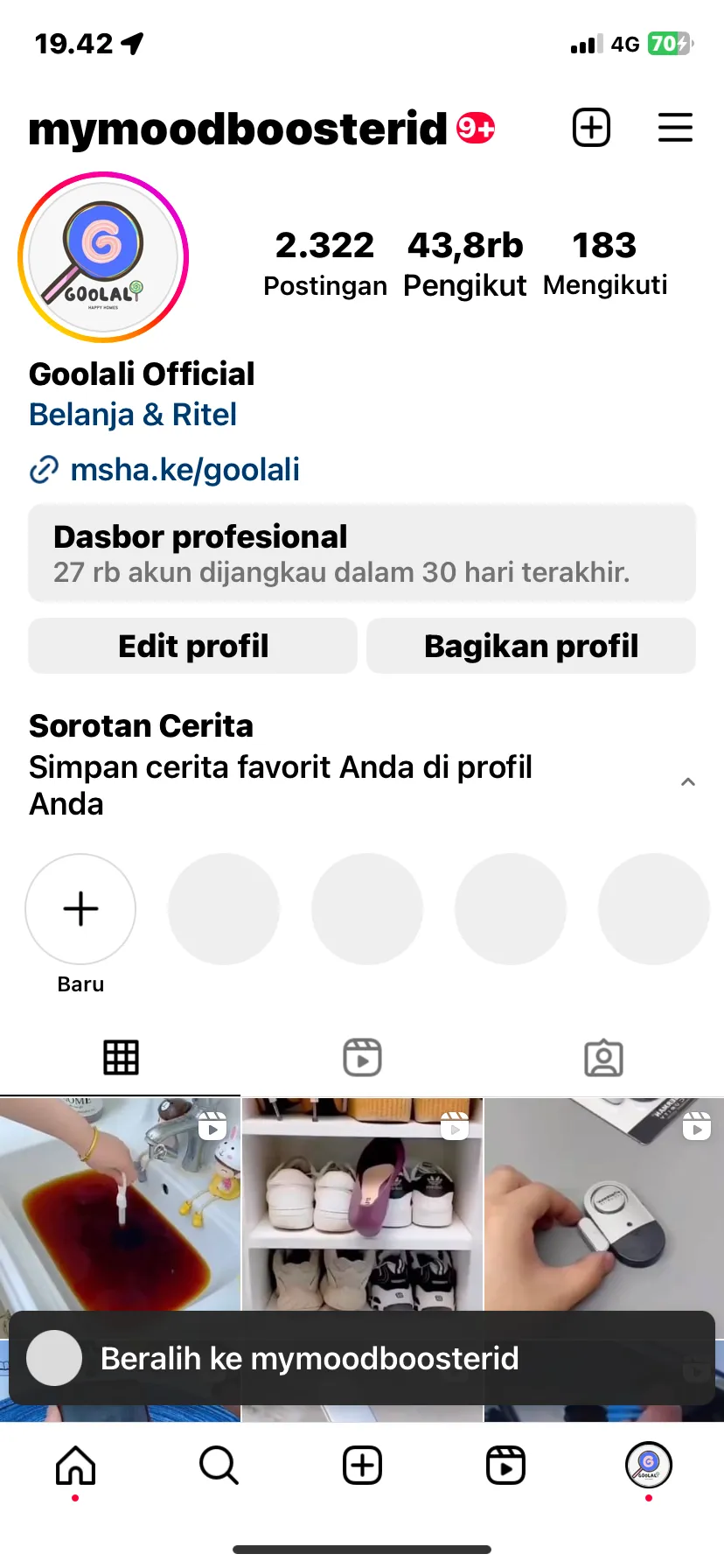Switch to the posts grid tab

(x=121, y=1058)
